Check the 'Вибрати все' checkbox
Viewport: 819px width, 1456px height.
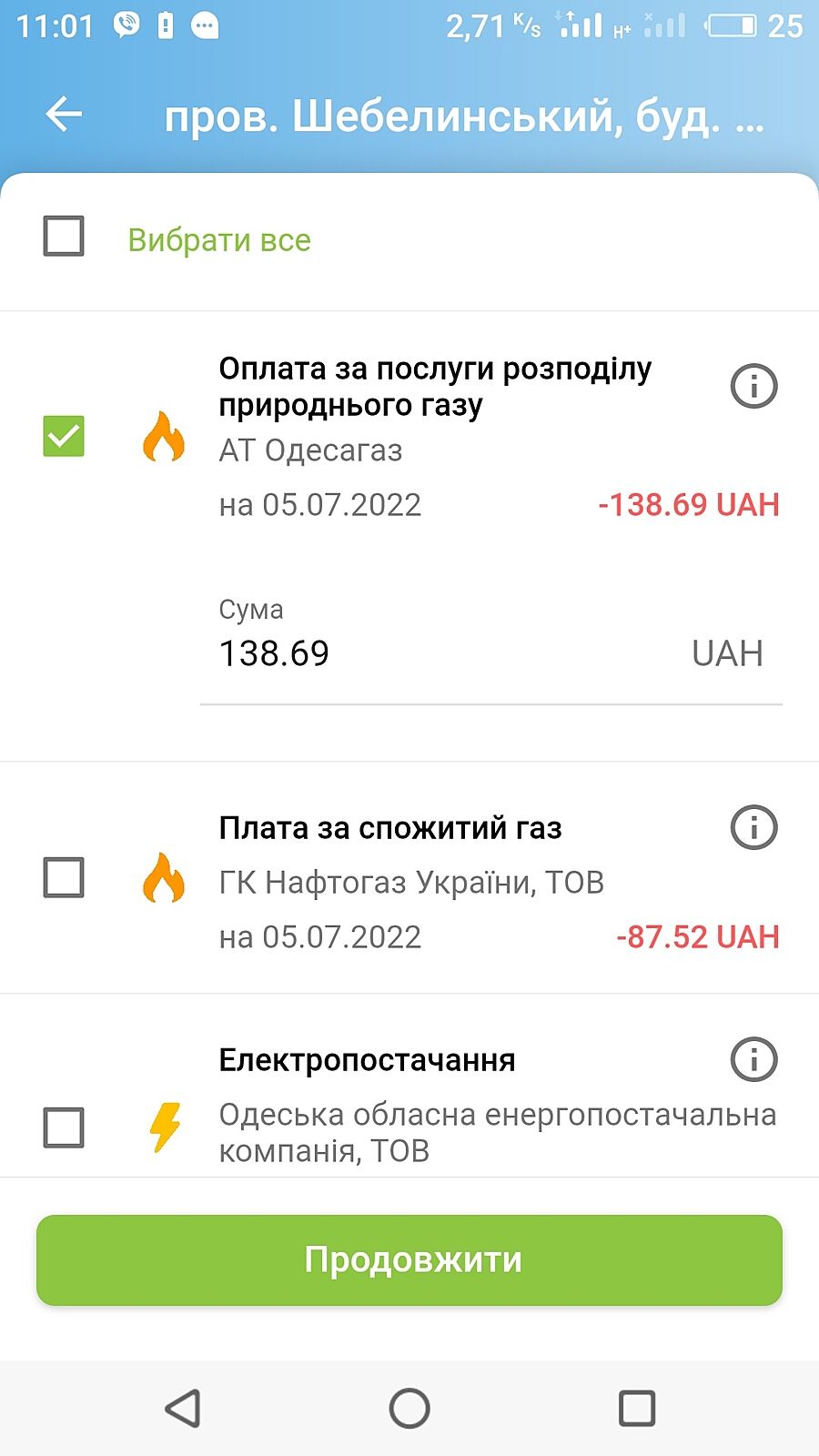point(64,237)
